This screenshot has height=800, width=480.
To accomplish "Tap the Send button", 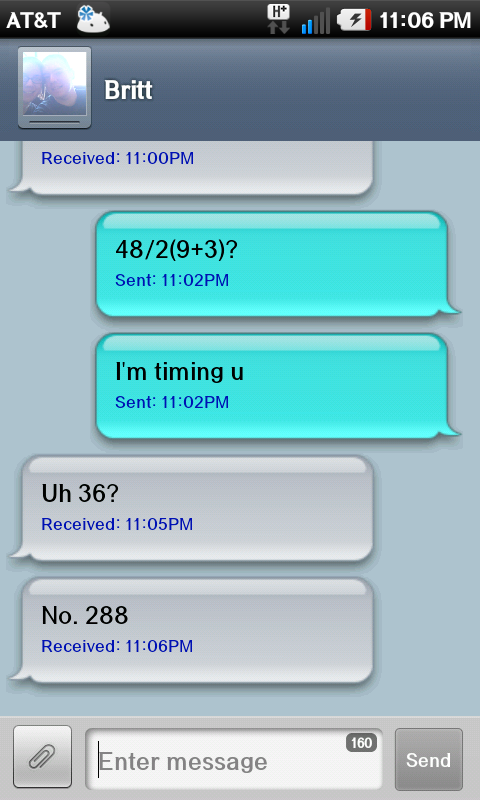I will pos(428,759).
